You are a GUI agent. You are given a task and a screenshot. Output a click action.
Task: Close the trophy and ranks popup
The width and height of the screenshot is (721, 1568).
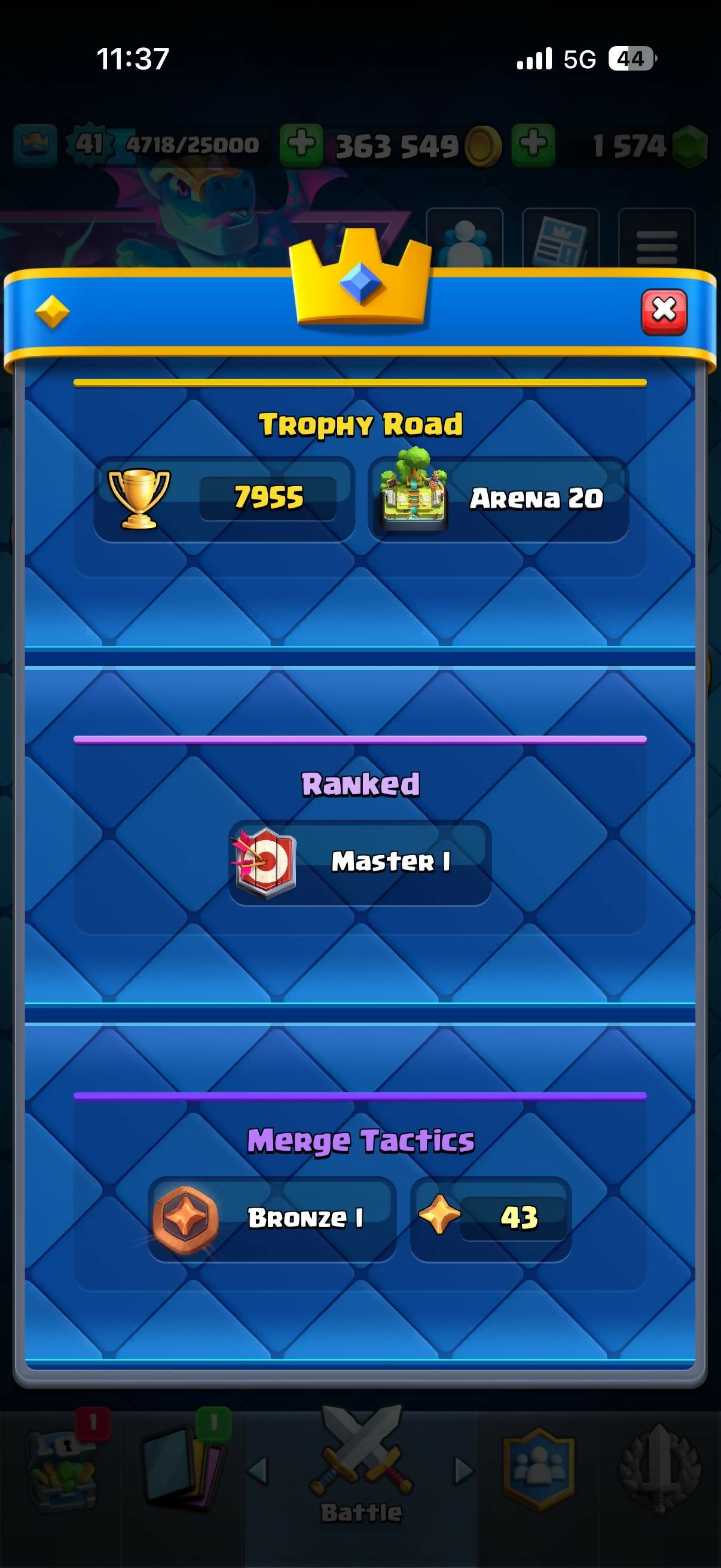tap(664, 311)
